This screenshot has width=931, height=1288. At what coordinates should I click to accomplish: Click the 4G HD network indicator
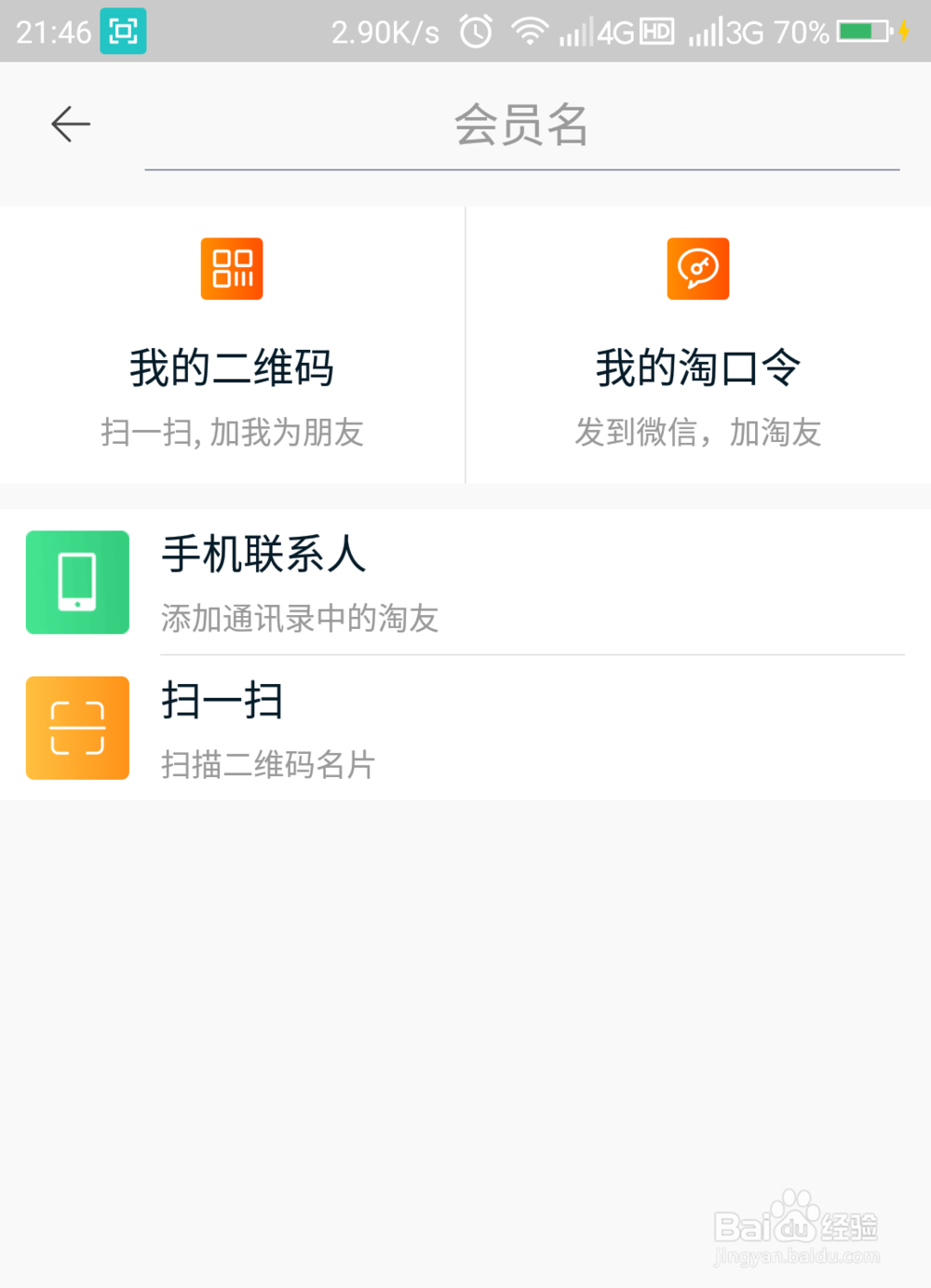pos(630,31)
